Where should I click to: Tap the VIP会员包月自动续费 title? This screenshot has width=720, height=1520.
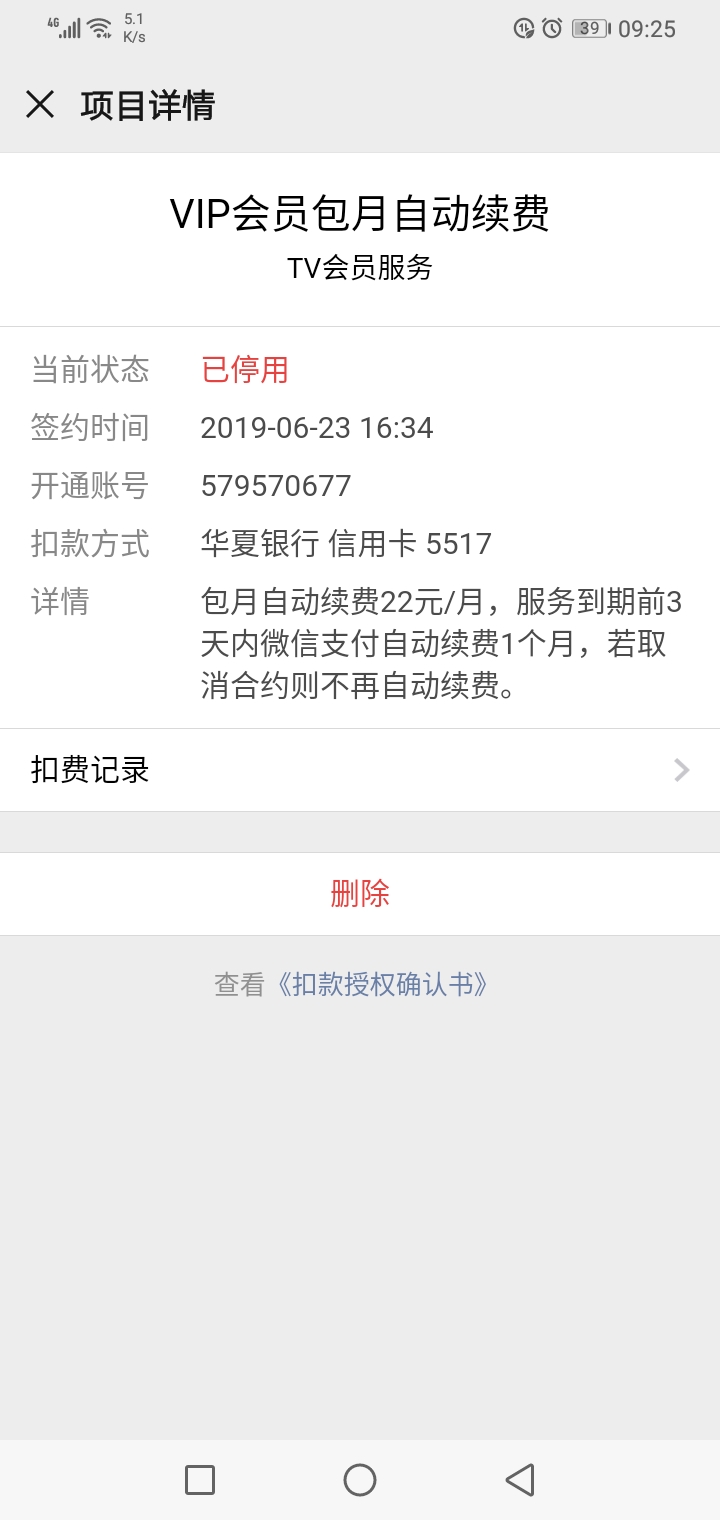360,212
